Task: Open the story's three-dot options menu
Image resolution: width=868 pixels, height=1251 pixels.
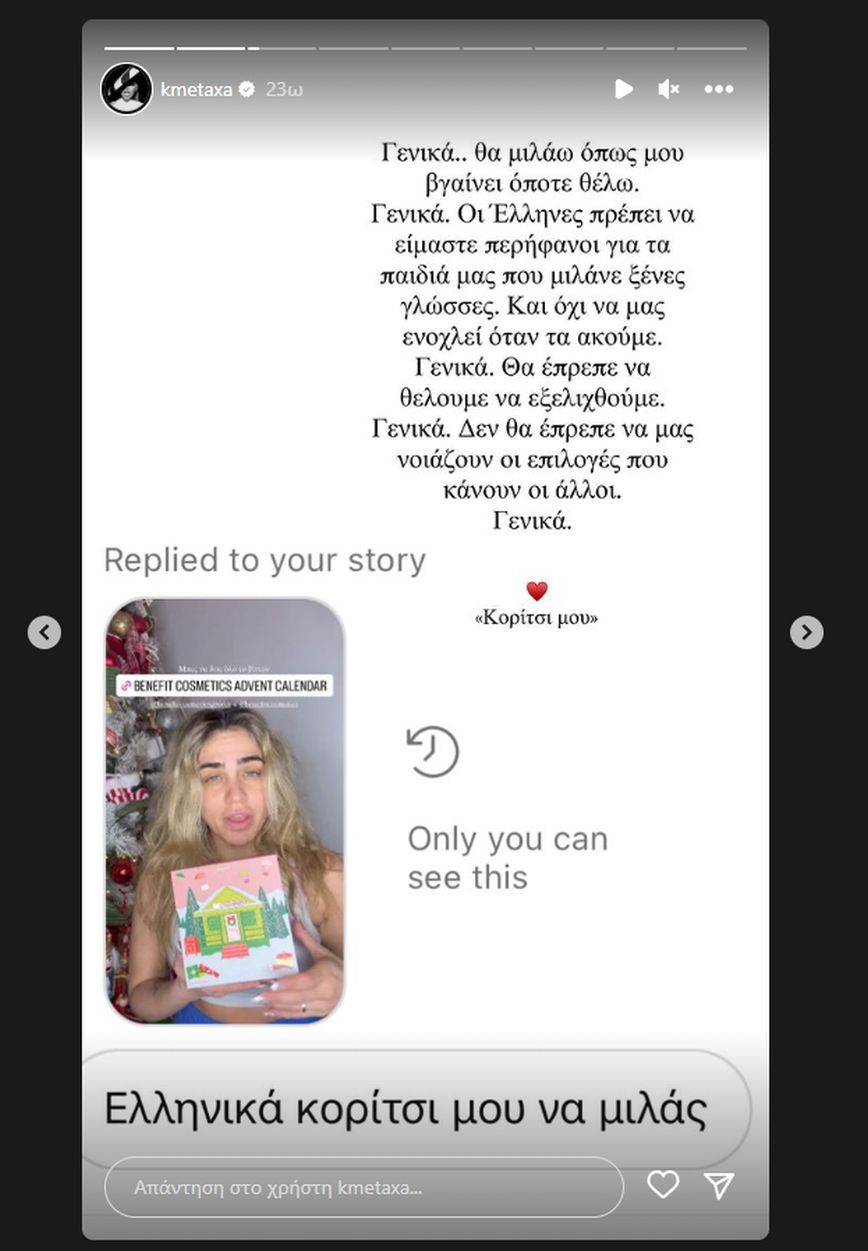Action: 718,89
